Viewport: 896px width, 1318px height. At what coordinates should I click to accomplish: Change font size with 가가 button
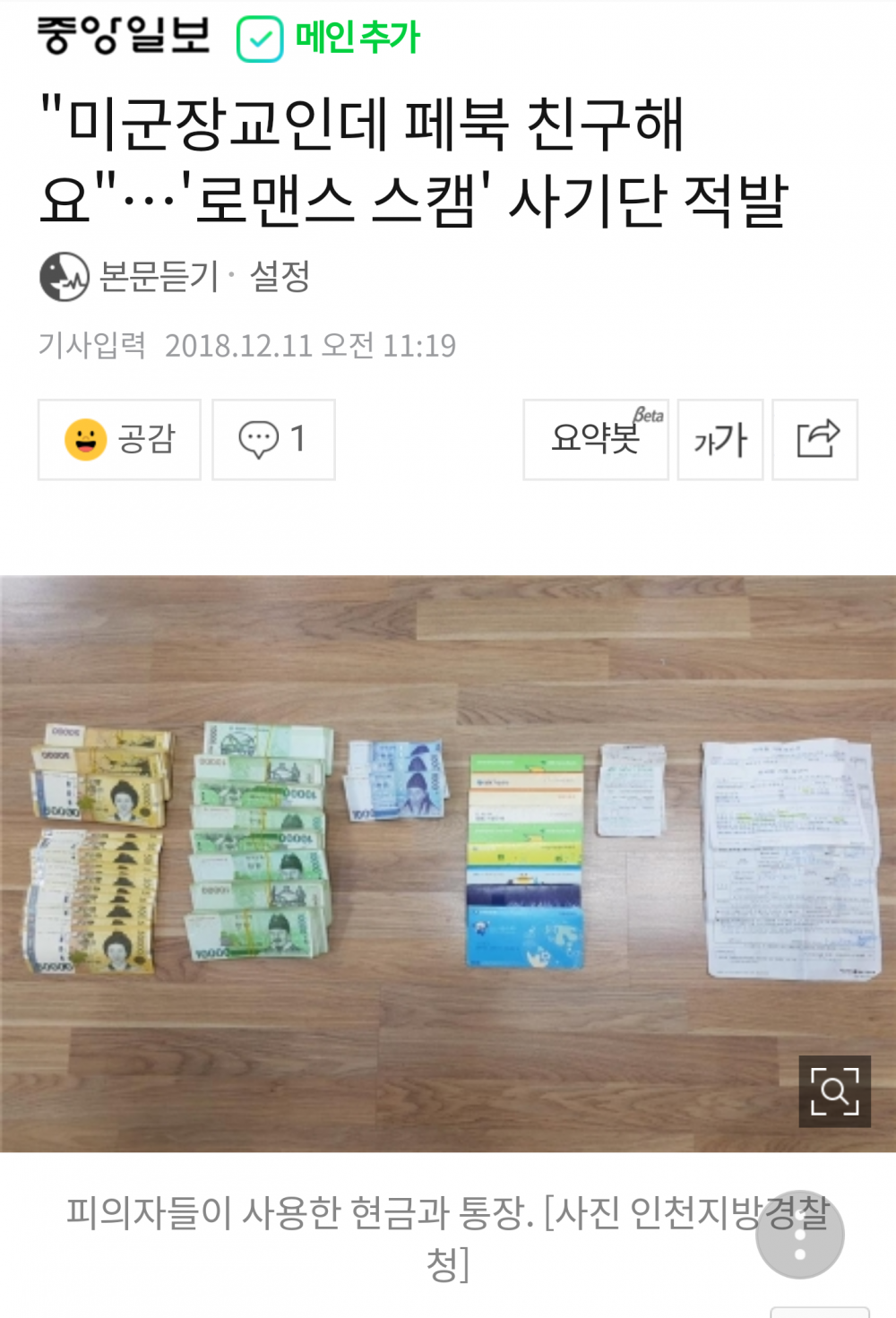pyautogui.click(x=720, y=440)
